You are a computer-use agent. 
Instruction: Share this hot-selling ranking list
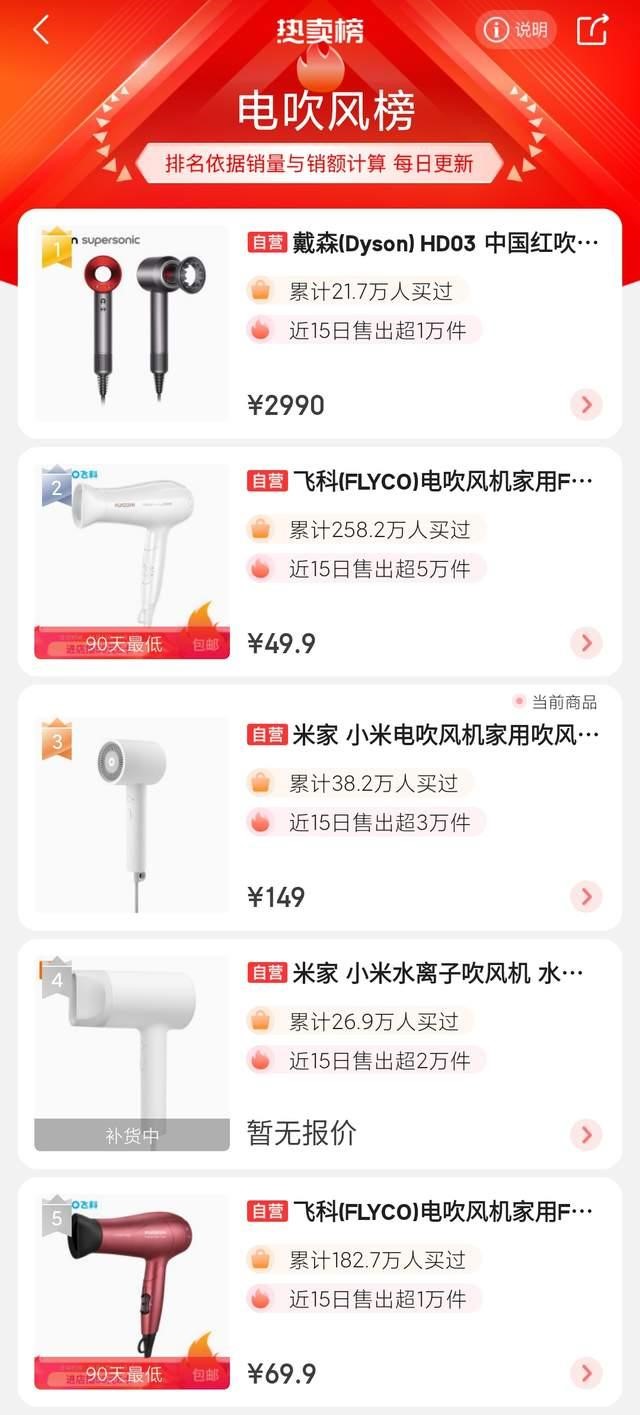pyautogui.click(x=592, y=30)
